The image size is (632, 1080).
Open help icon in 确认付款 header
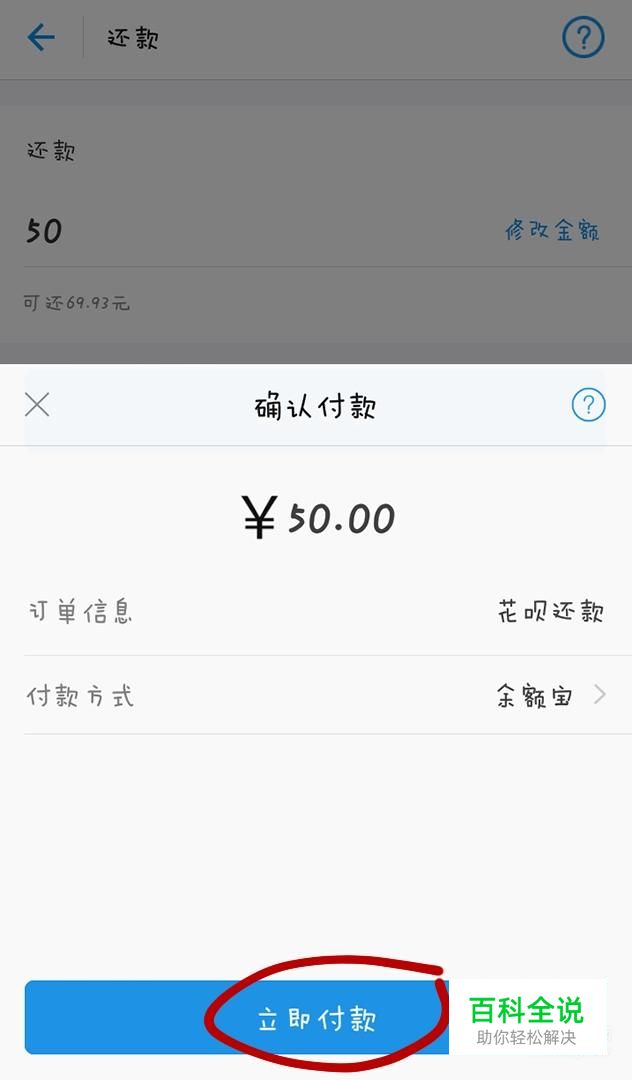point(588,405)
